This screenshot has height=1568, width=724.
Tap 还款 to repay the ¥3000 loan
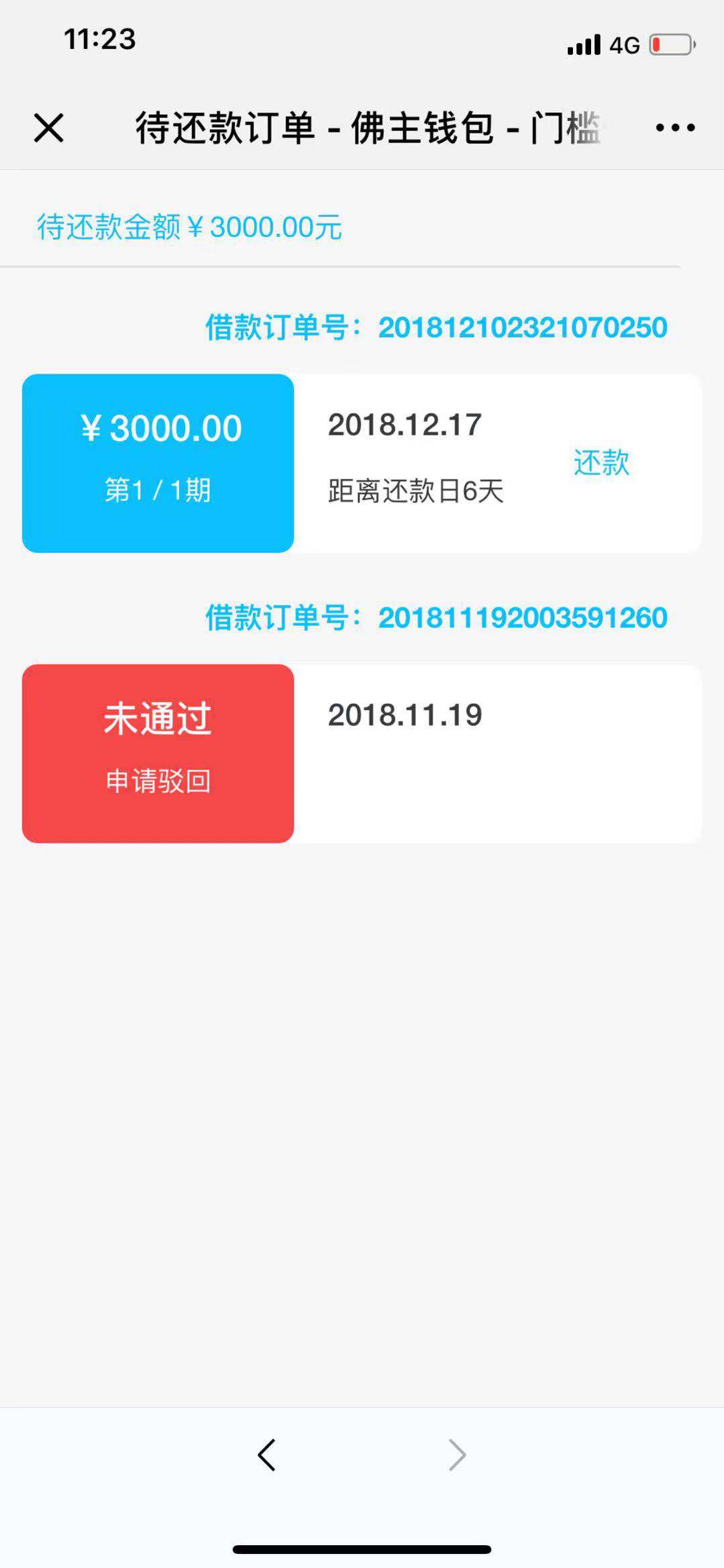coord(601,463)
